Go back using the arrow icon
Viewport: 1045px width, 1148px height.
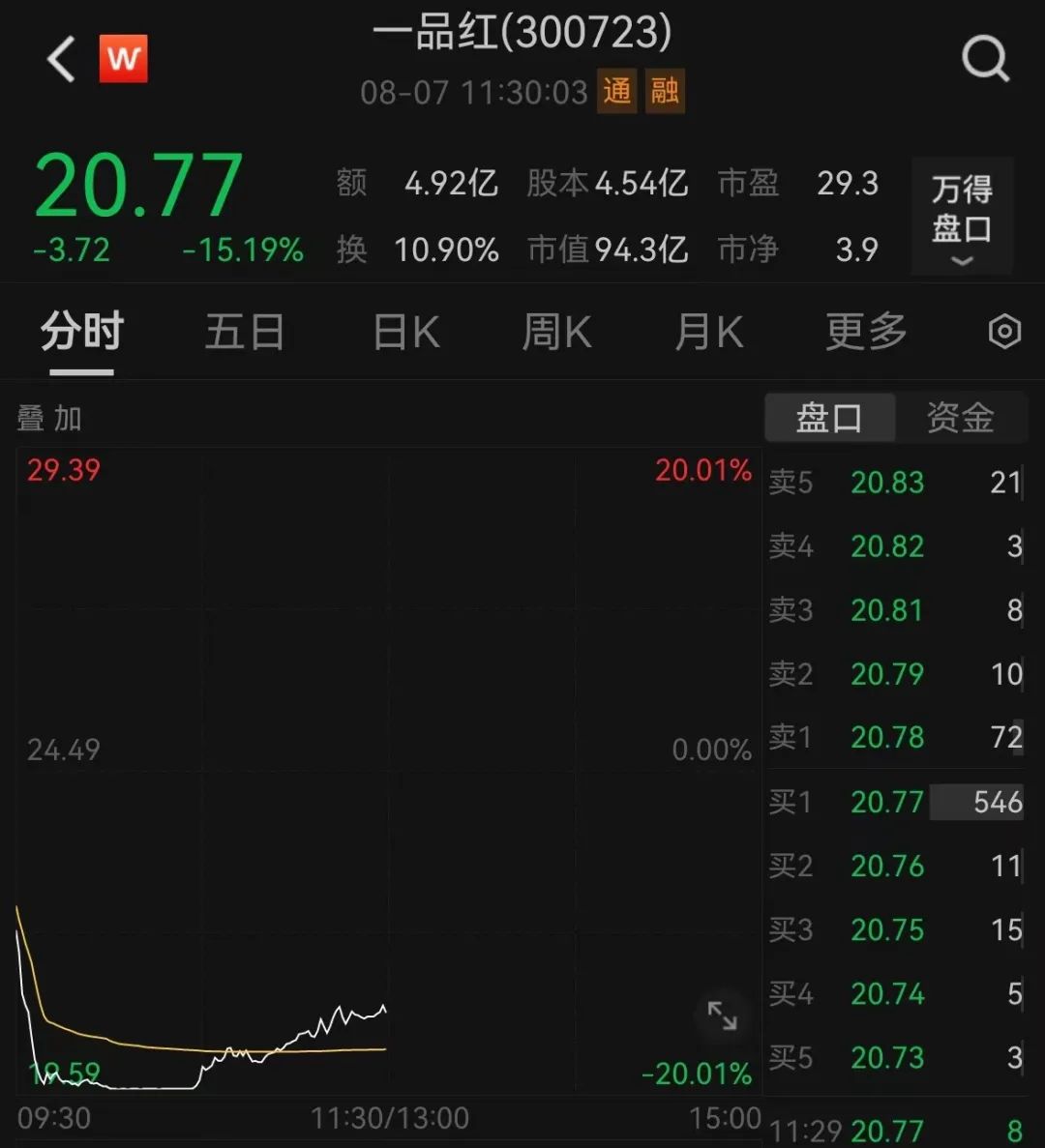tap(61, 60)
